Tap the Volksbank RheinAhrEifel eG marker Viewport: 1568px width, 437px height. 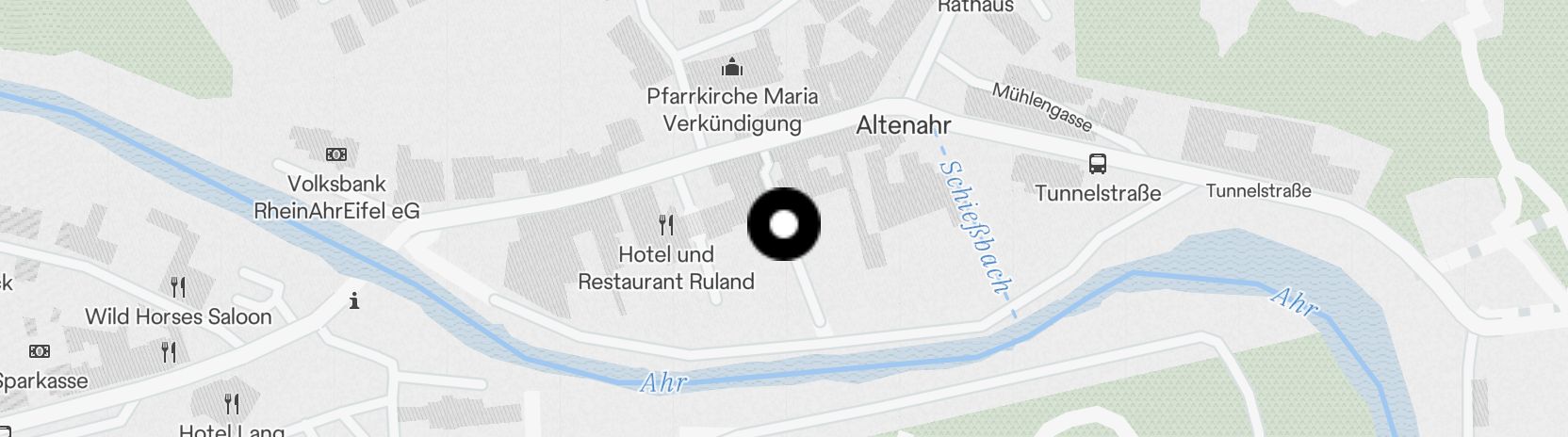tap(335, 154)
